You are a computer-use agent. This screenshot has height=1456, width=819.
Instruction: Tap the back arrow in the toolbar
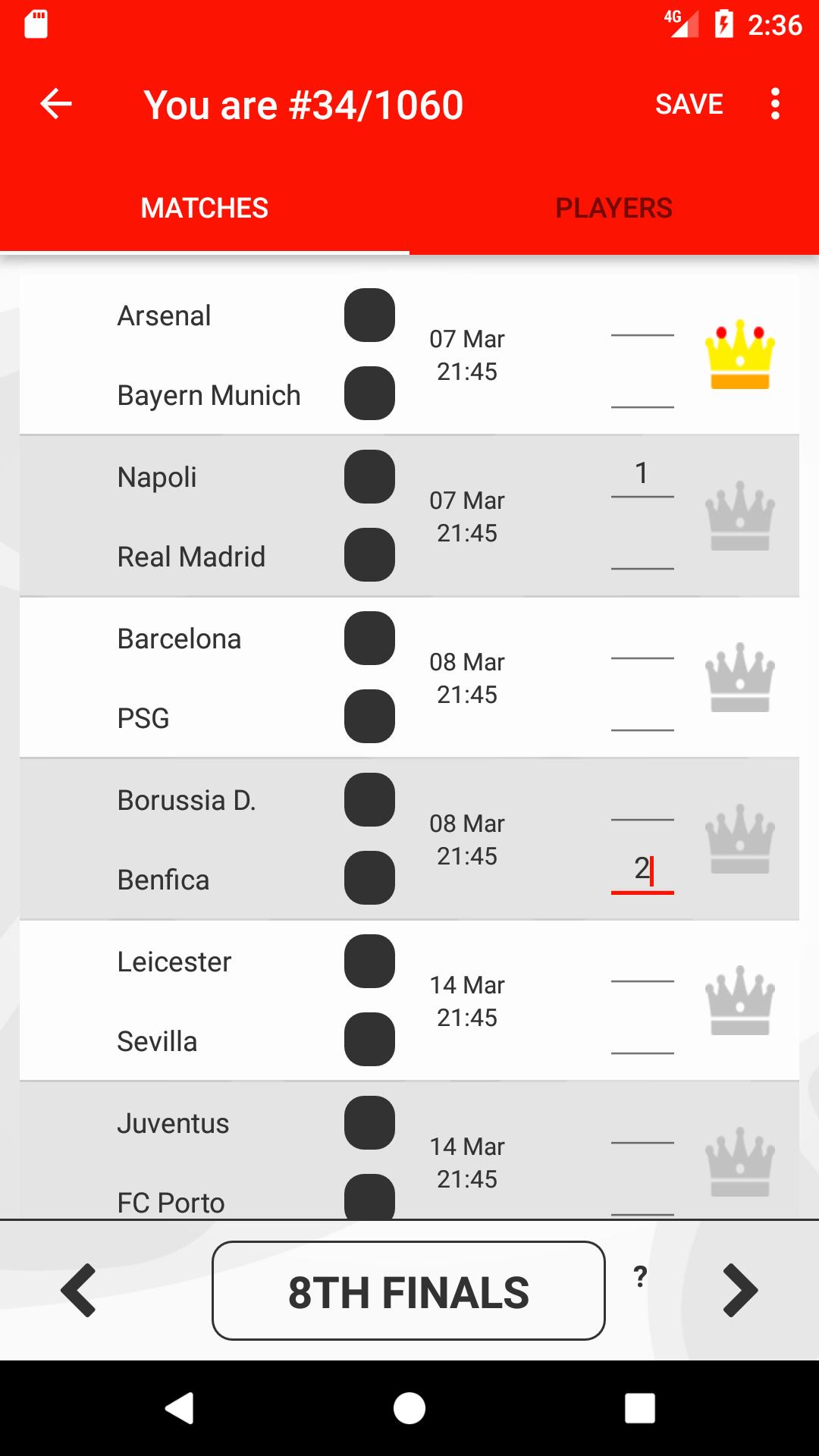(x=55, y=103)
